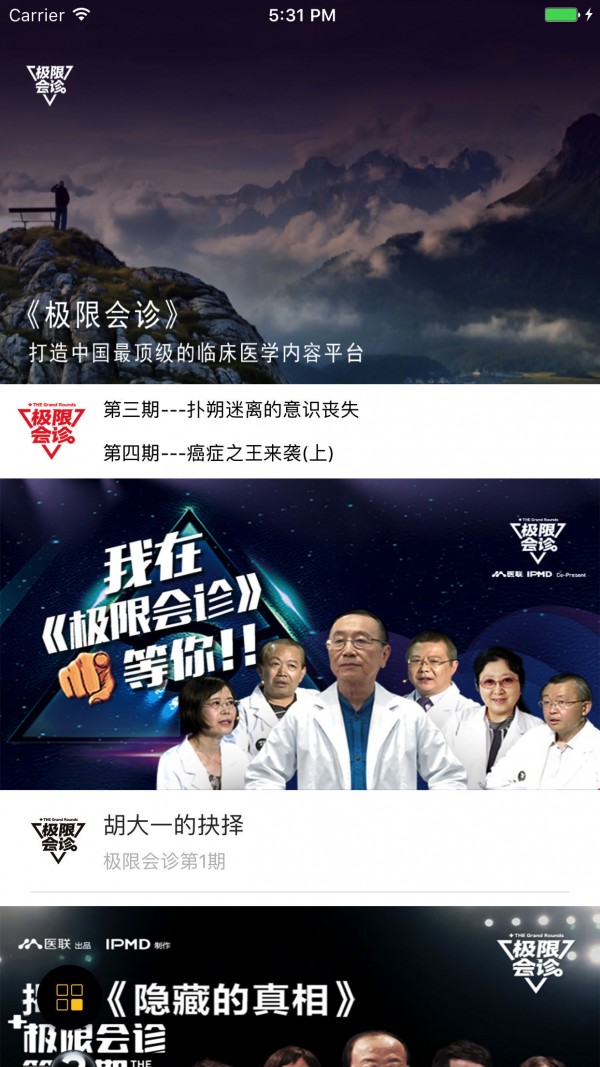Open 第四期 癌症之王来袭(上) headline
The height and width of the screenshot is (1067, 600).
[219, 453]
